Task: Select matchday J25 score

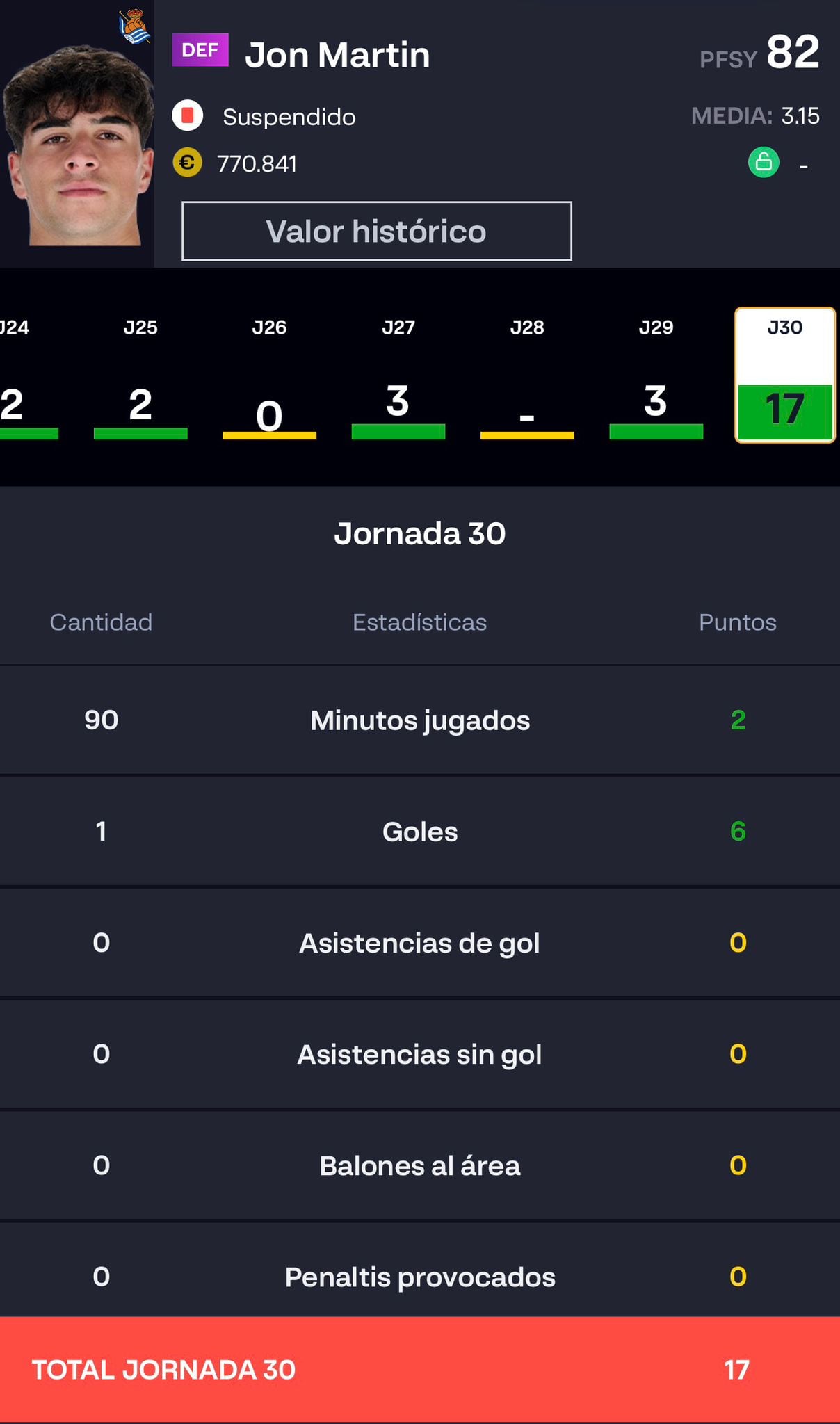Action: (140, 379)
